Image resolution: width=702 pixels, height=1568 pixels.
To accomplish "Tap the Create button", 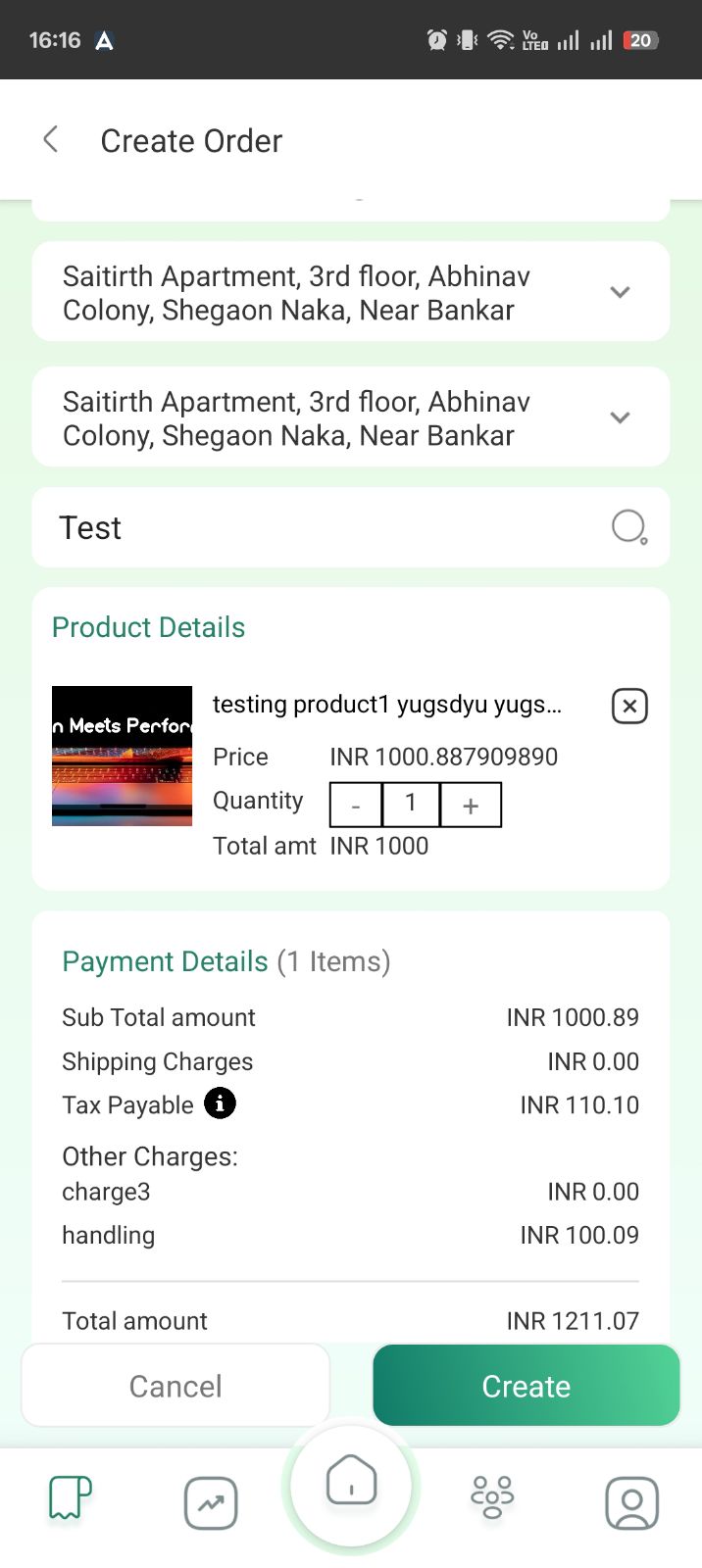I will pyautogui.click(x=526, y=1386).
